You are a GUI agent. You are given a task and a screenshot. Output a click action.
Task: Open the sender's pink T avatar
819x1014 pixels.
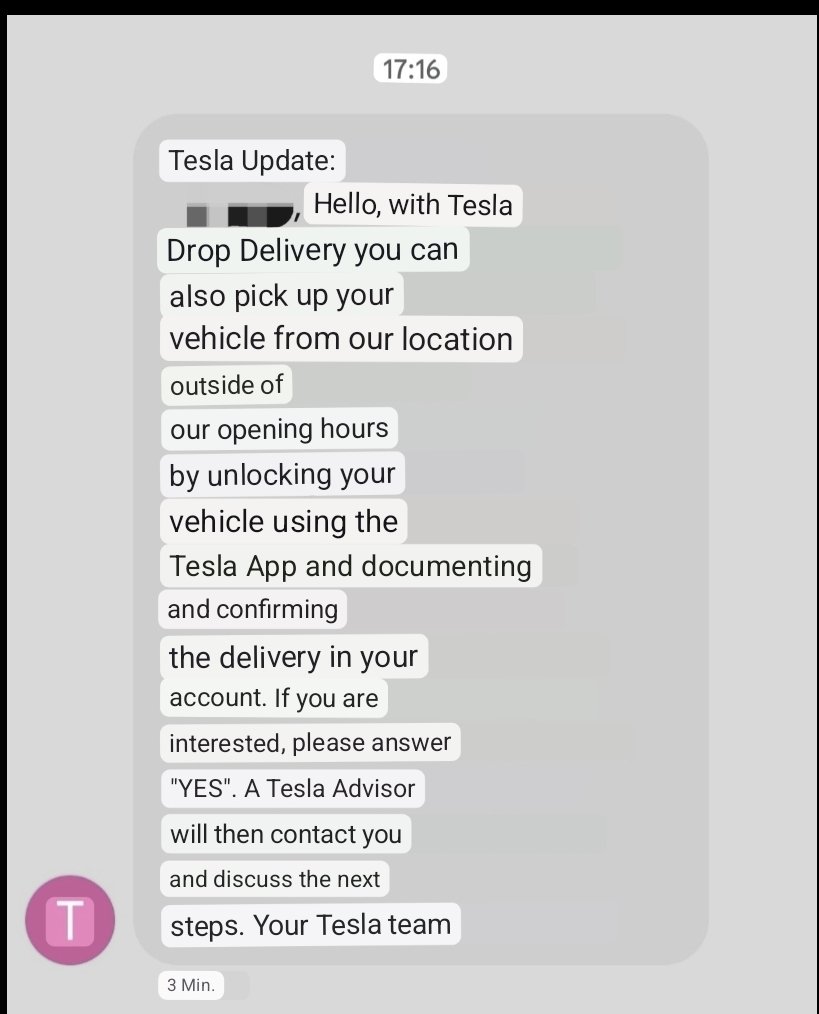(x=70, y=920)
